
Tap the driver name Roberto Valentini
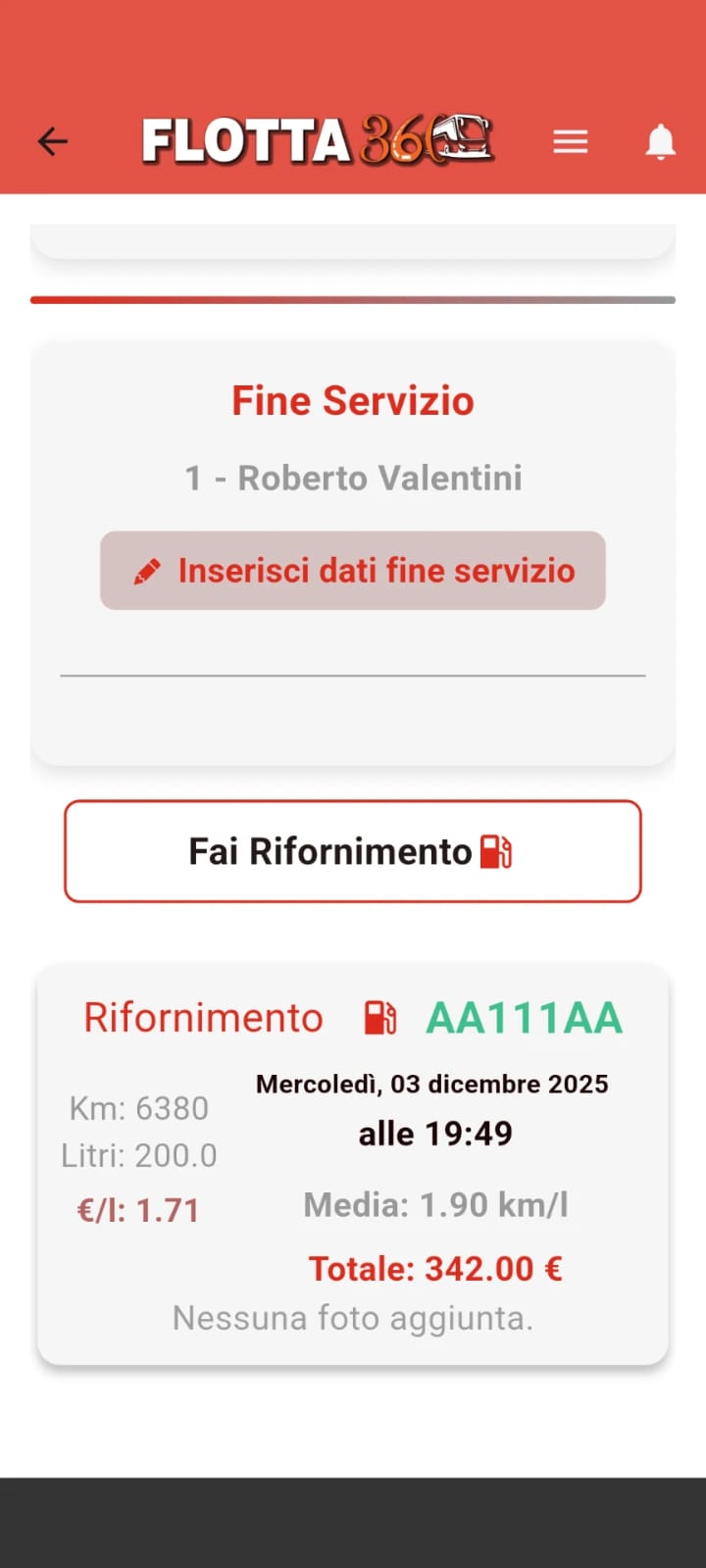(x=352, y=478)
